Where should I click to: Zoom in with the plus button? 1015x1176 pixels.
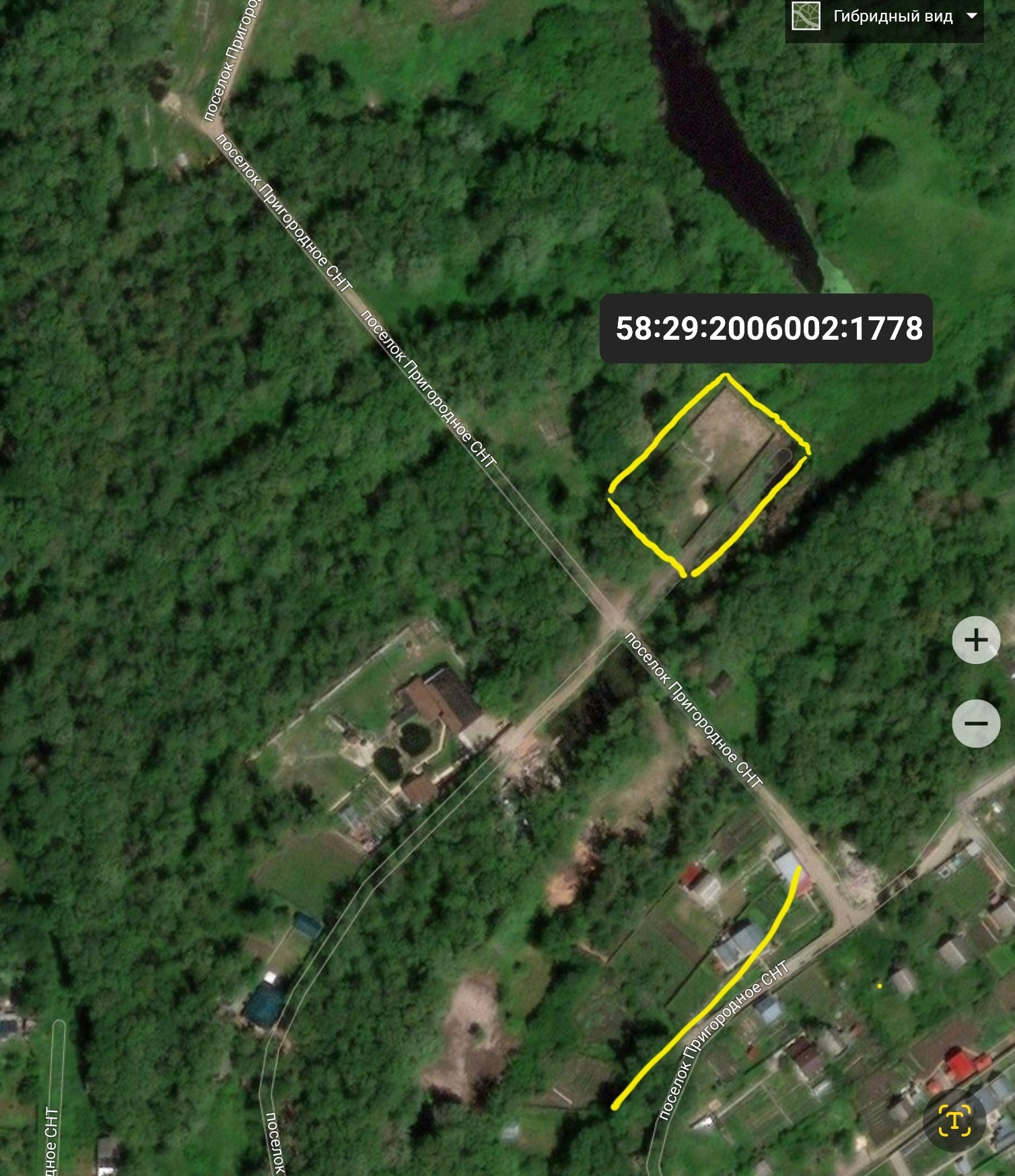coord(976,640)
